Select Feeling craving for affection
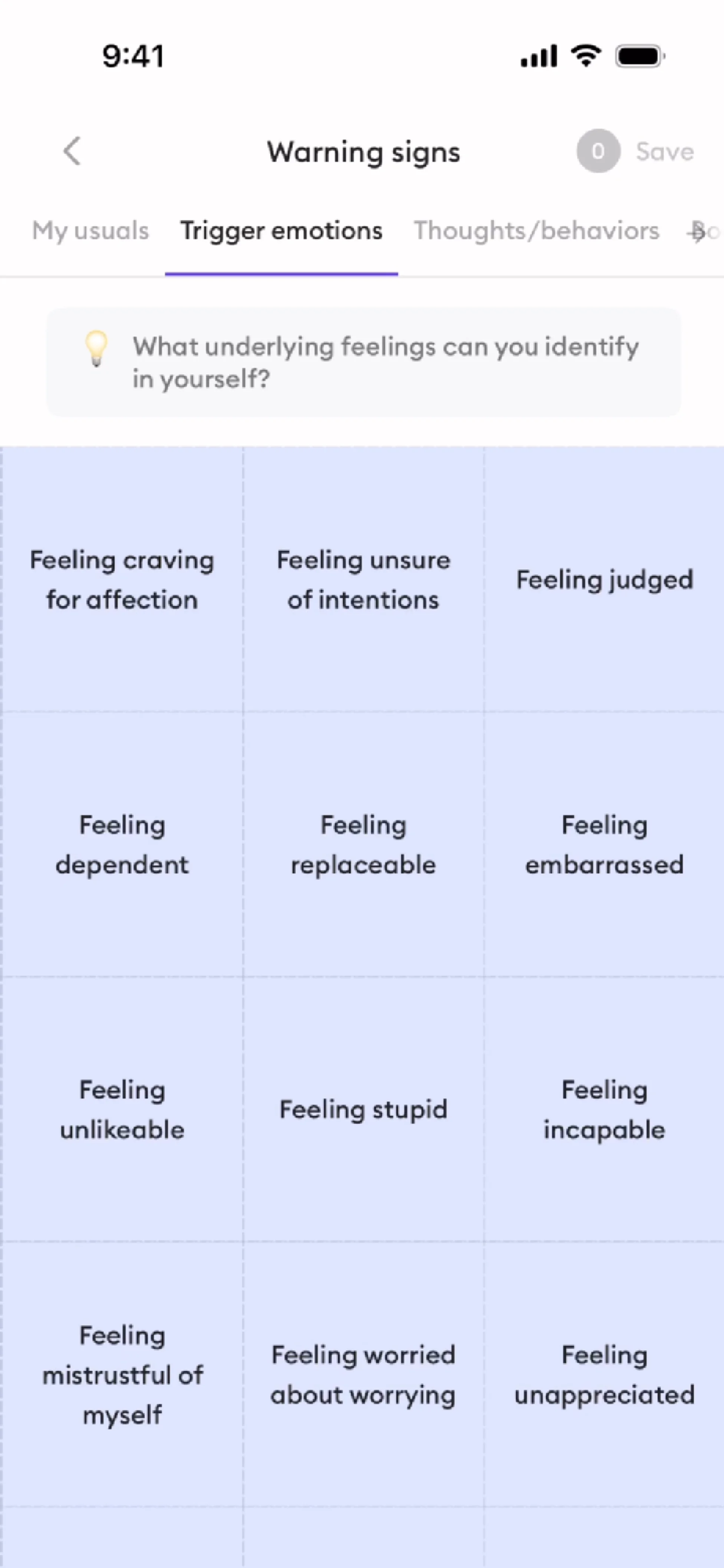Screen dimensions: 724x1568 (123, 579)
